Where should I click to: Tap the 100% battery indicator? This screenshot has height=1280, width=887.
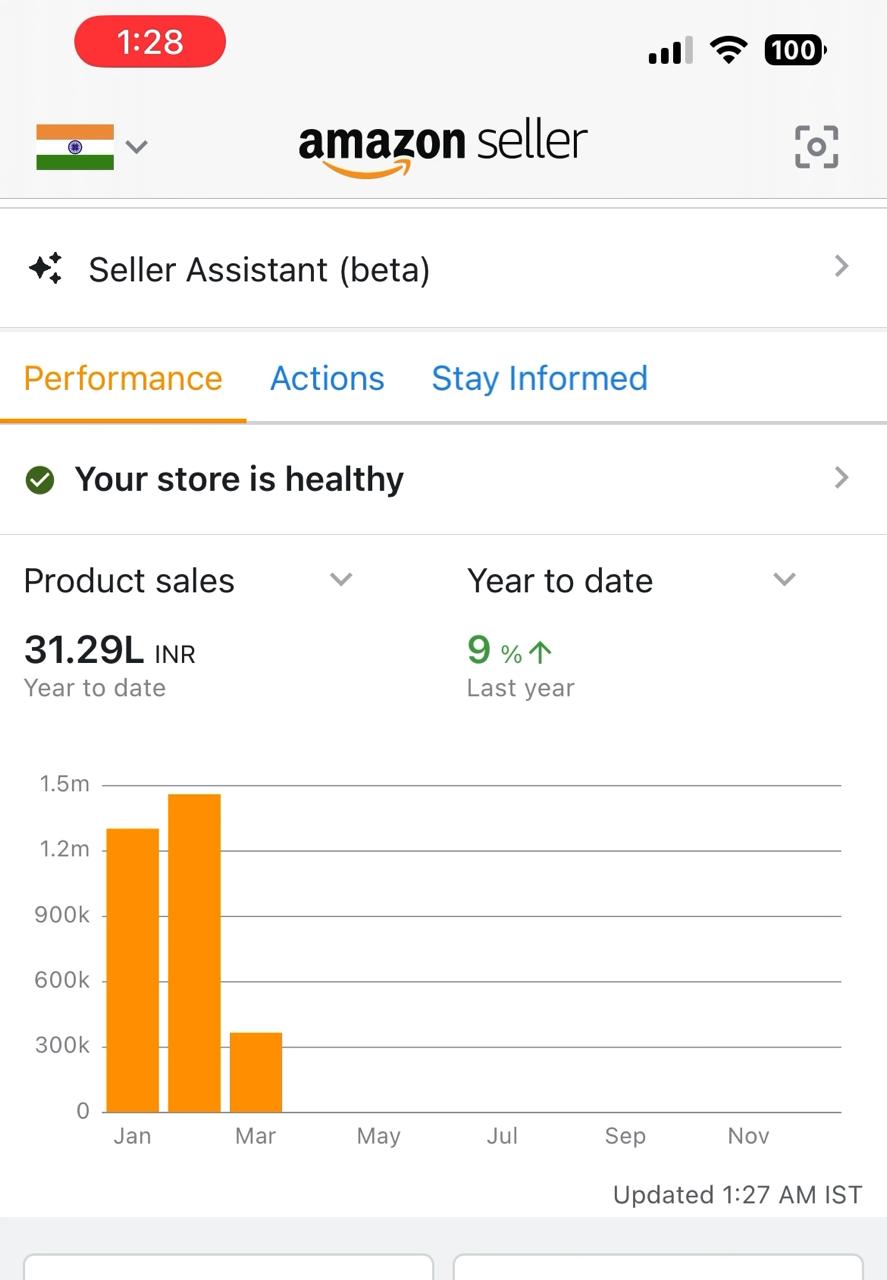click(794, 50)
